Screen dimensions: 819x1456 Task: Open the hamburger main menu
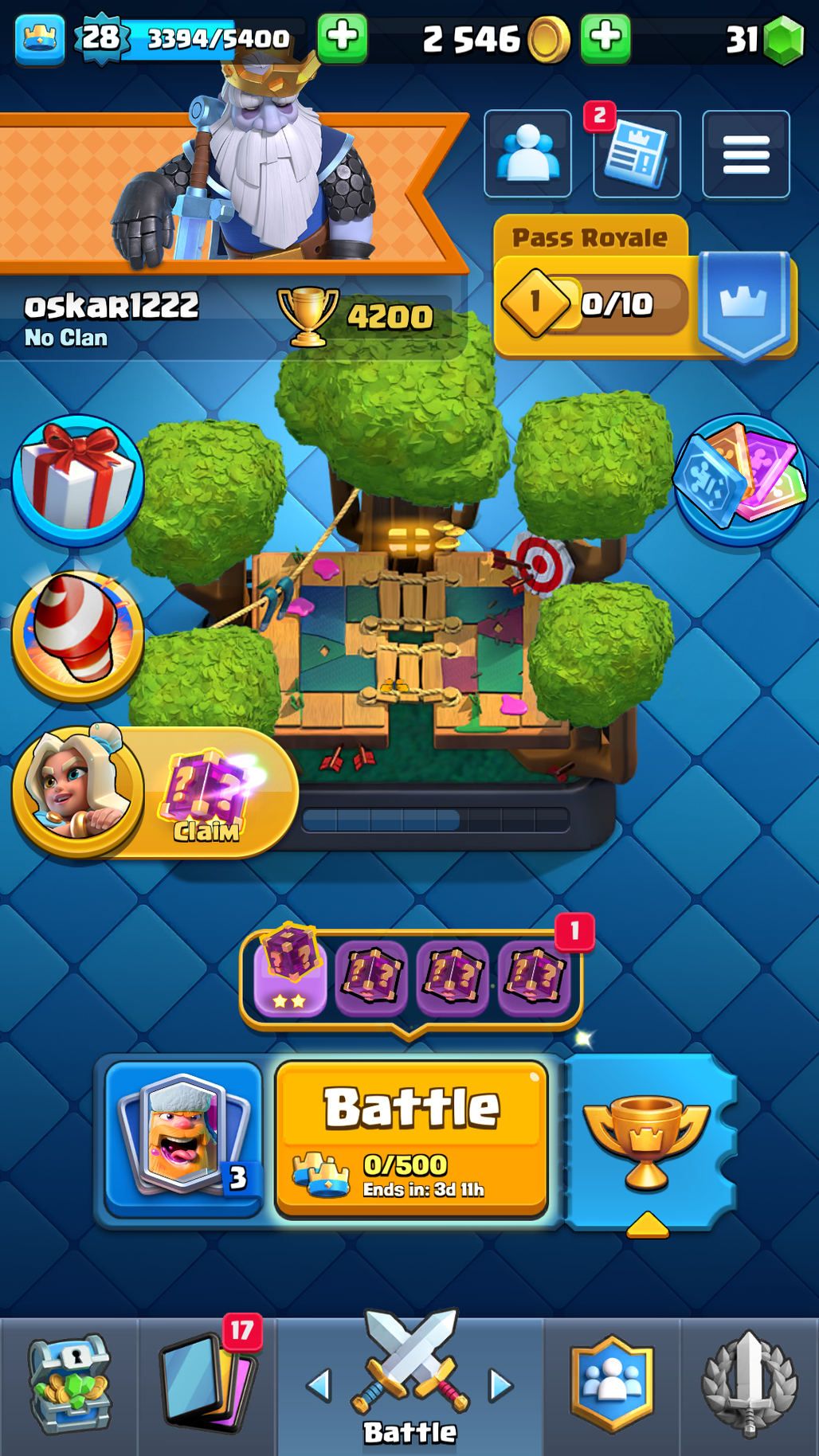[746, 154]
